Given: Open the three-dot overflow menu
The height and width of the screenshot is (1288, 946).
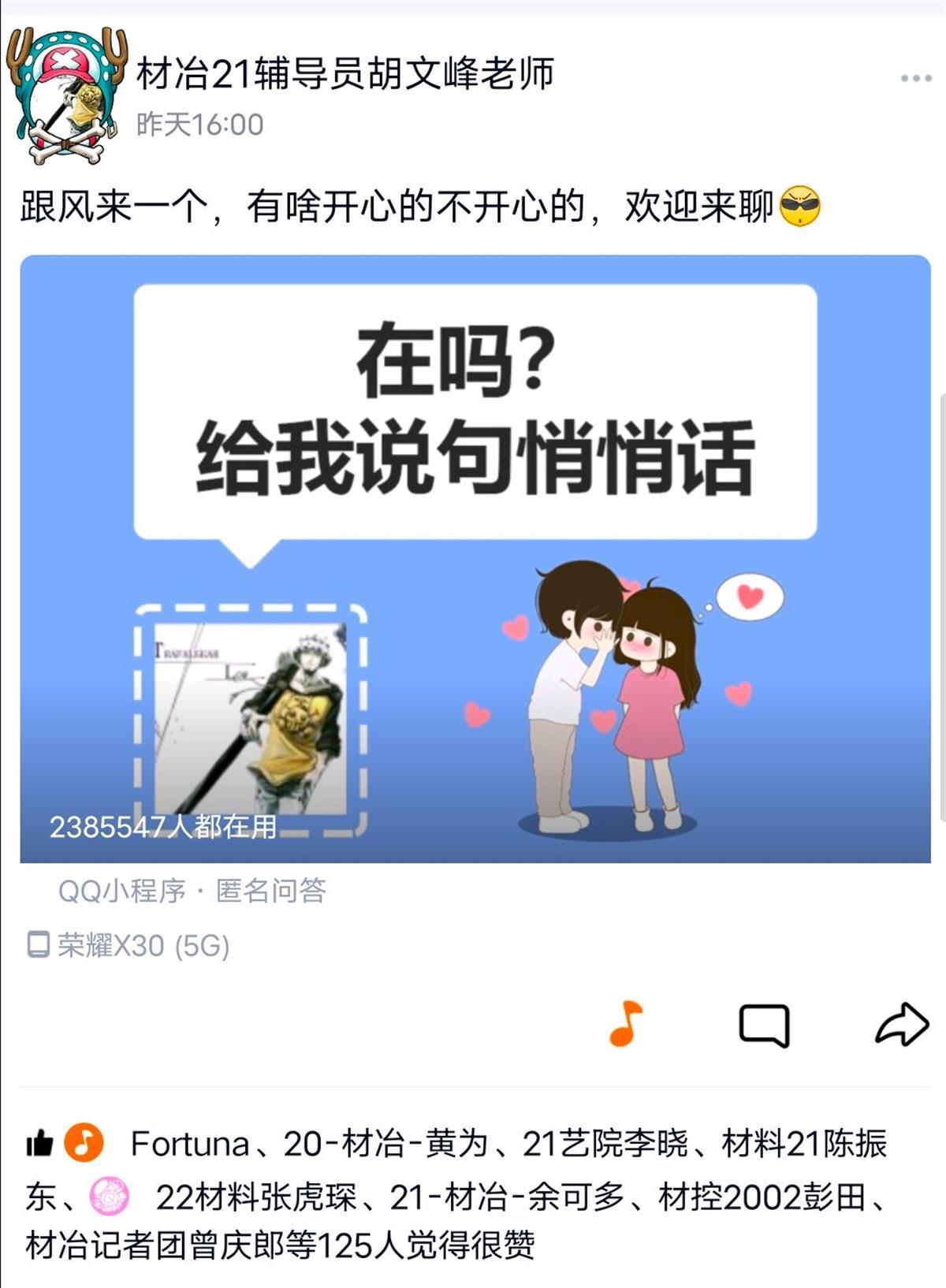Looking at the screenshot, I should tap(915, 79).
